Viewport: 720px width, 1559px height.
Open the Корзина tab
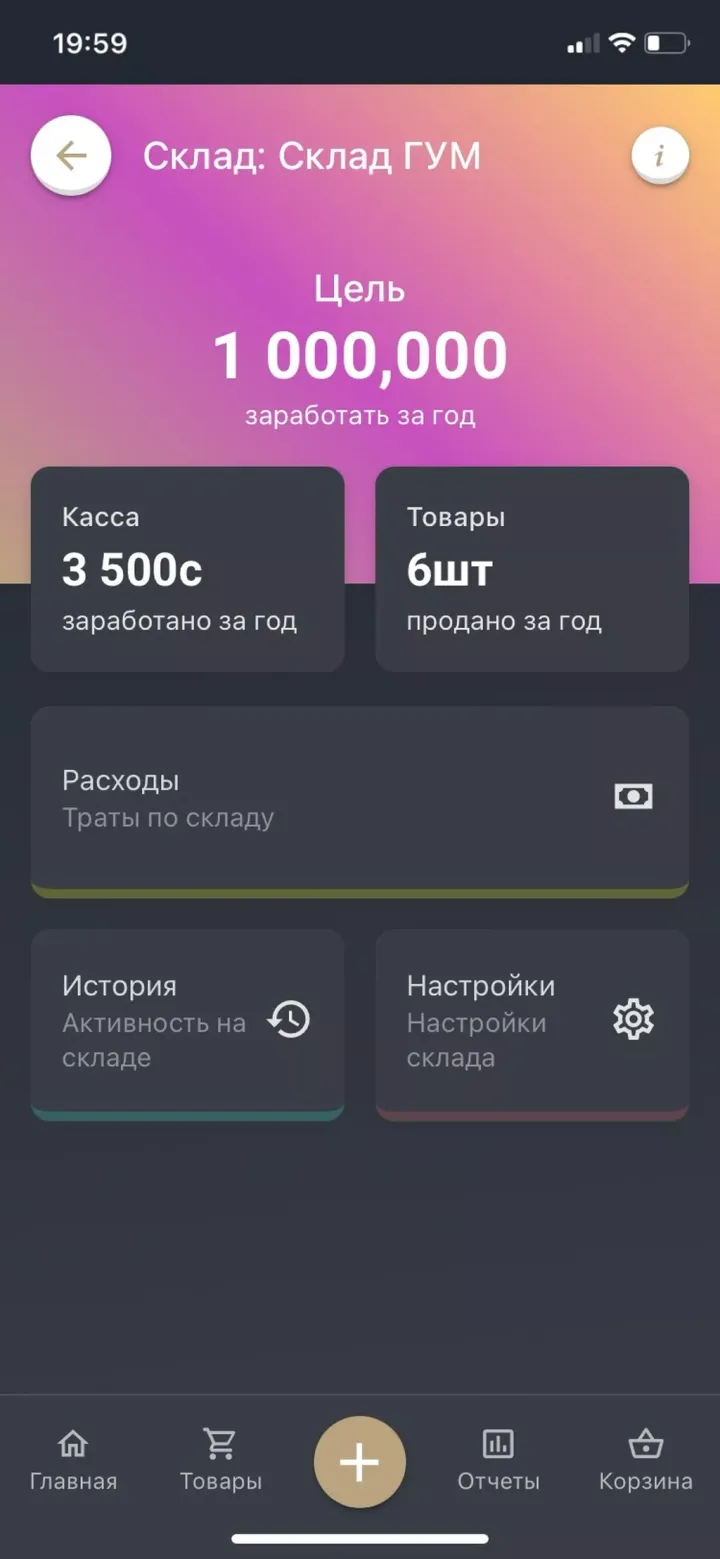pos(645,1459)
